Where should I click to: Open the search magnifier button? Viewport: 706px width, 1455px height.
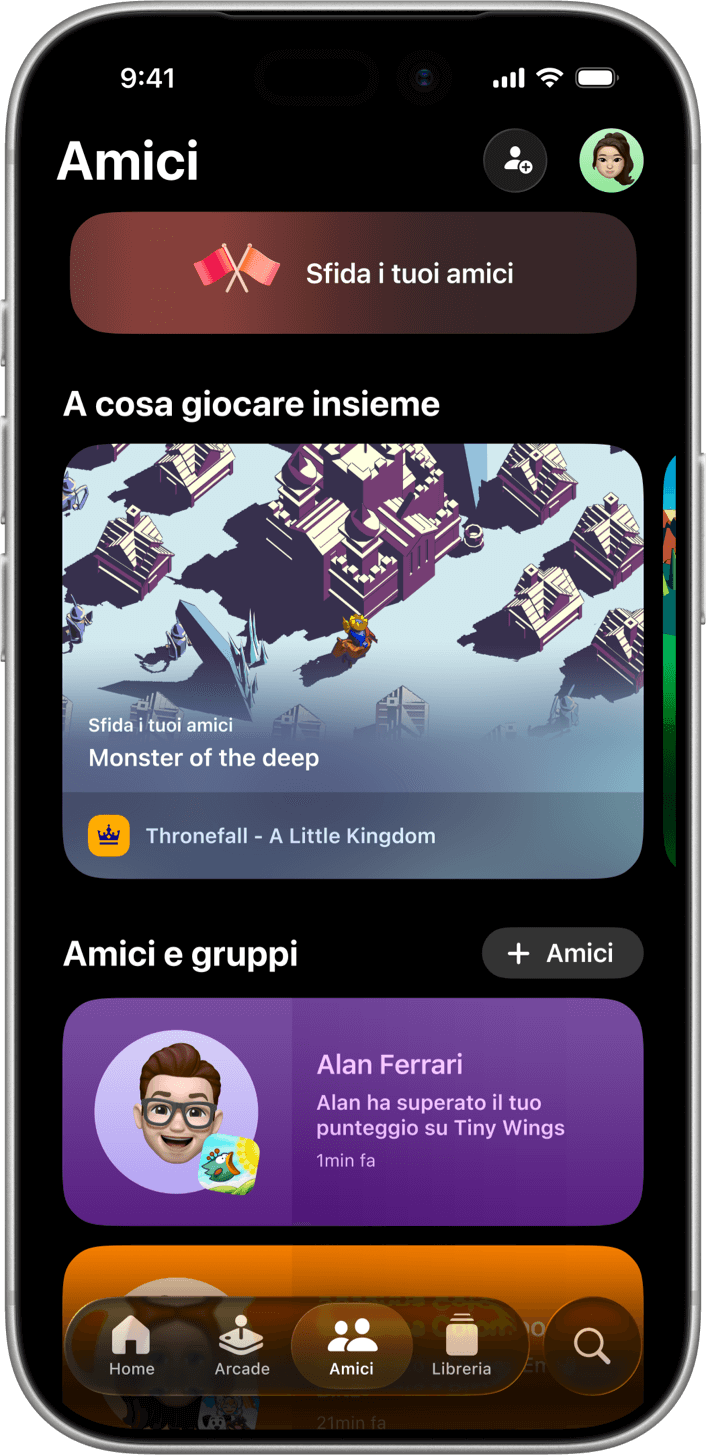tap(592, 1346)
